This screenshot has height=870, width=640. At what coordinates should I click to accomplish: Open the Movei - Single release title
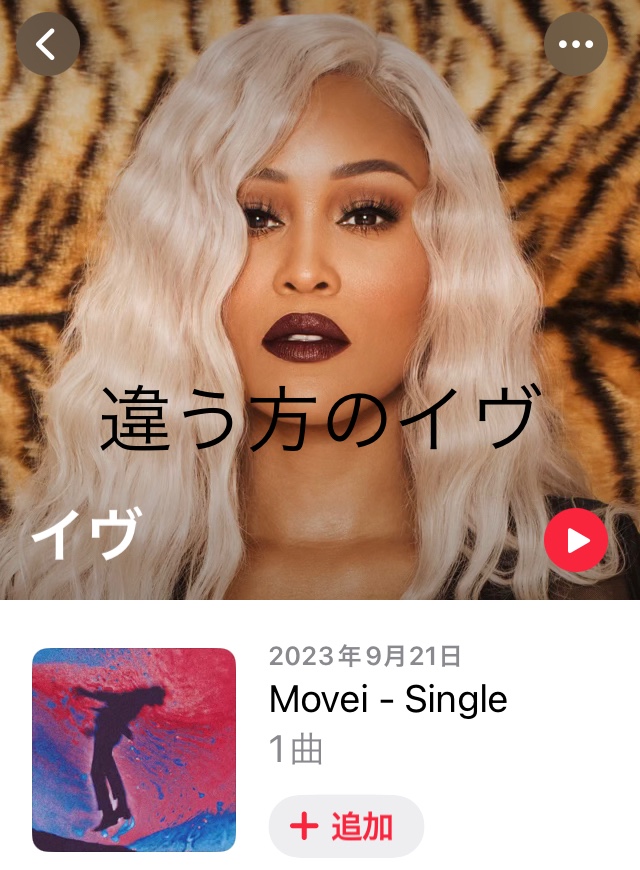point(388,699)
